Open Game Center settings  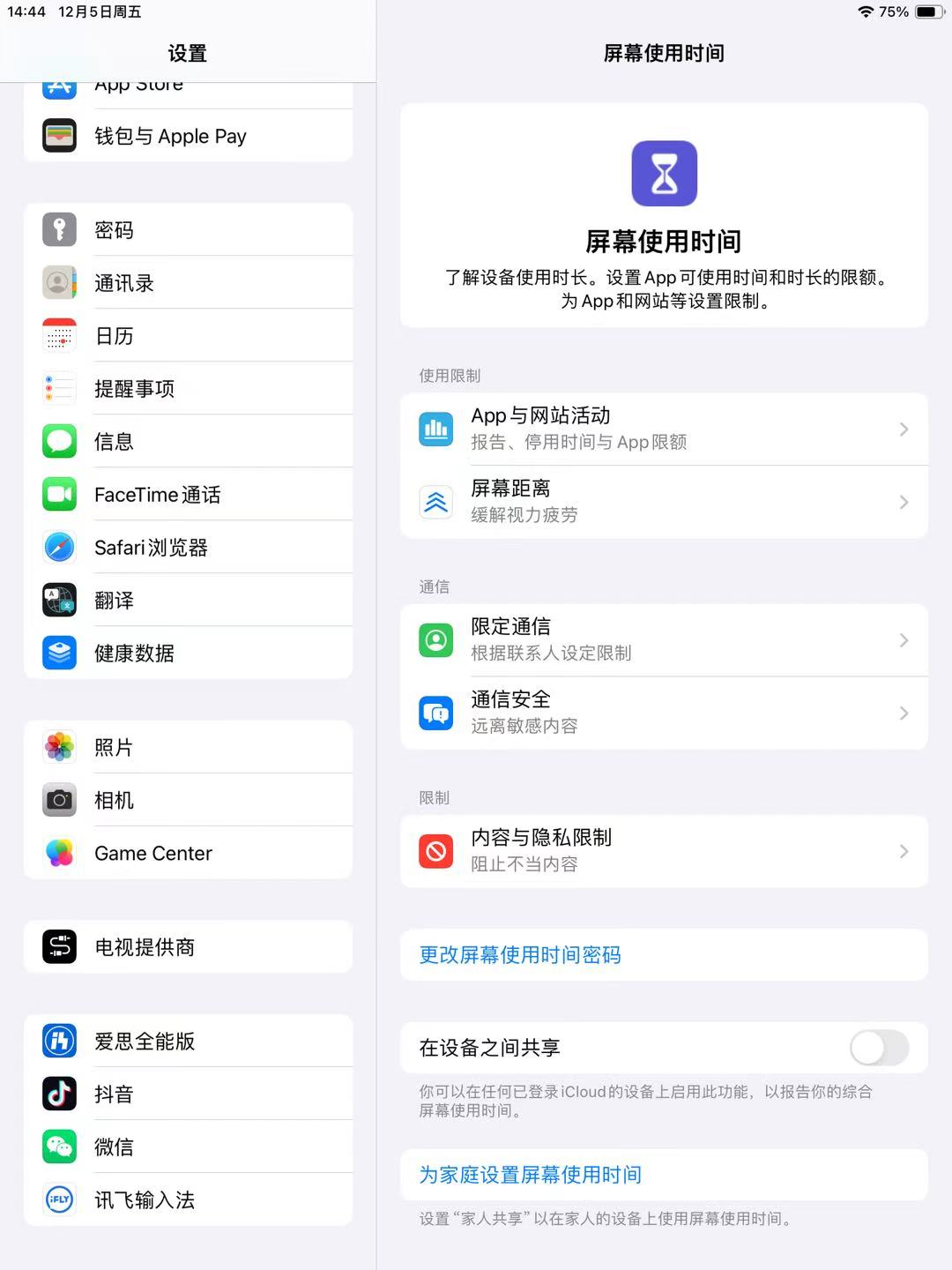coord(188,853)
